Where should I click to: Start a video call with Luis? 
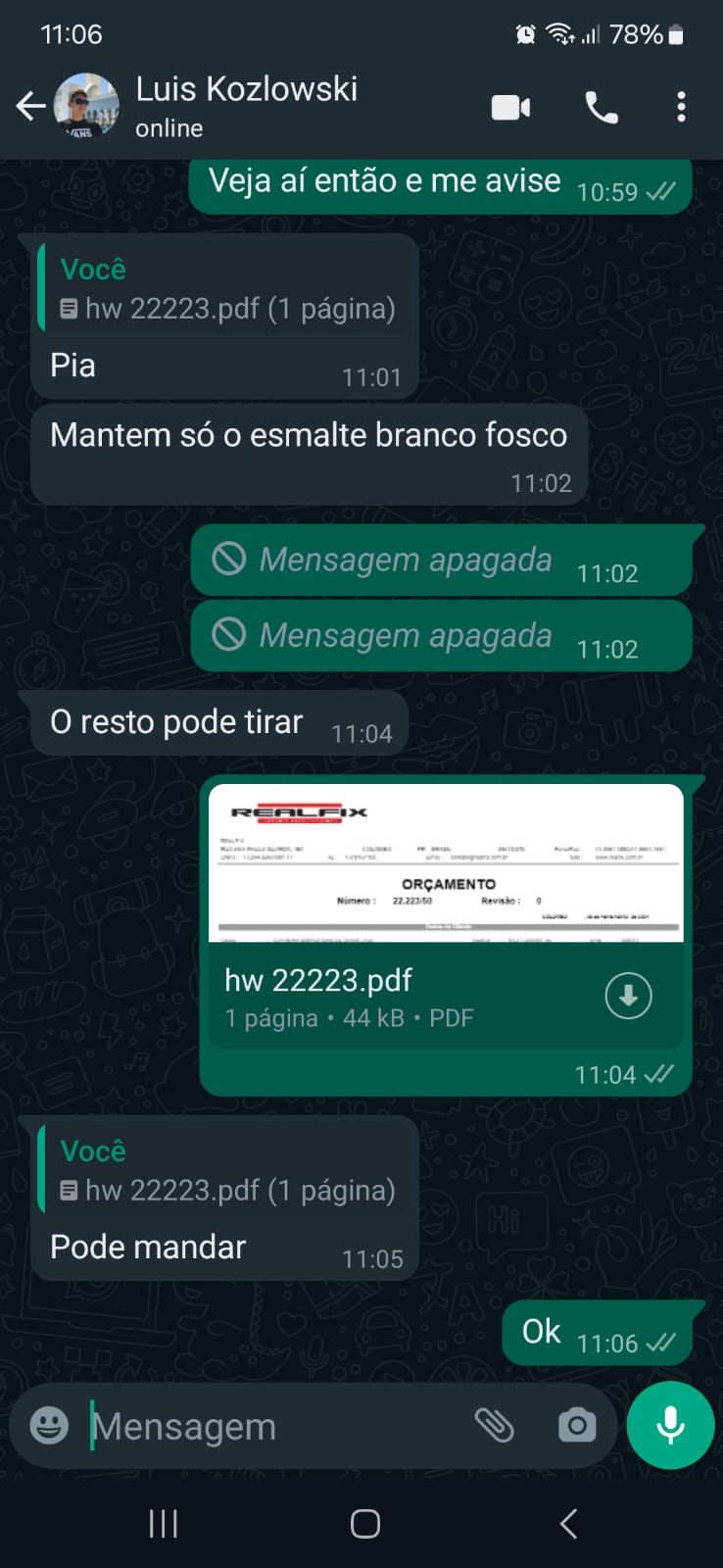[510, 107]
